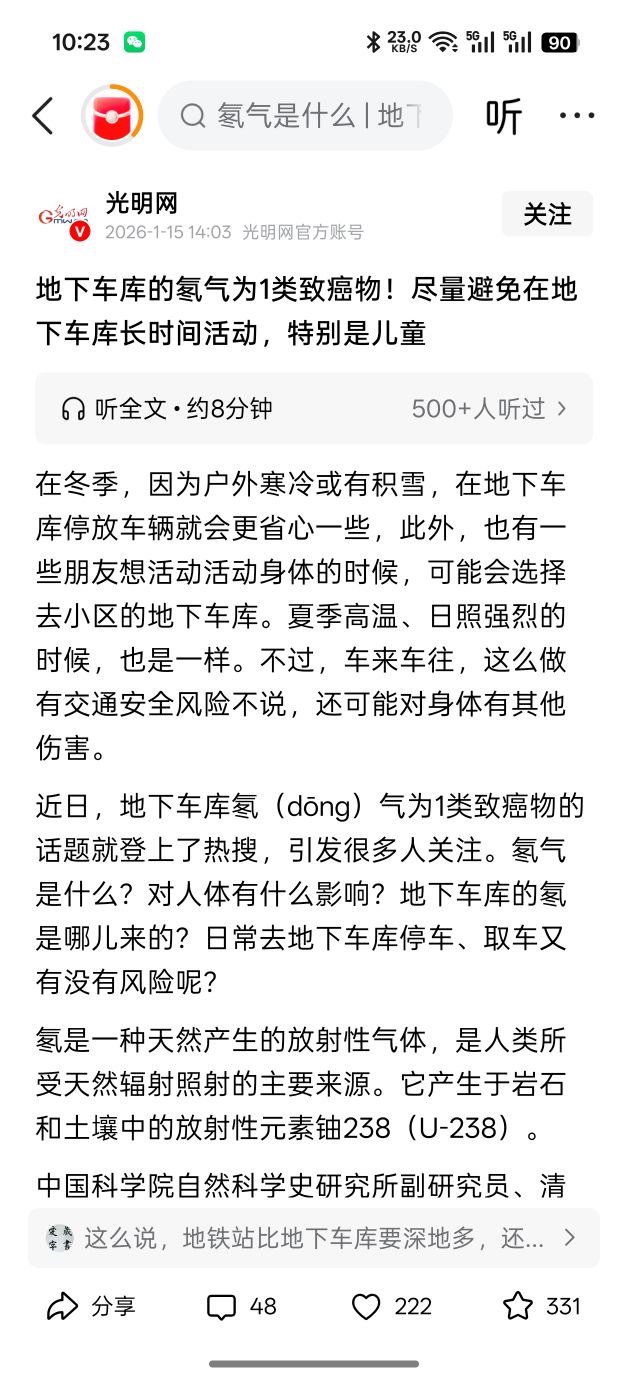Tap the 氡气是什么 search box
Screen dimensions: 628x1380
pos(306,116)
